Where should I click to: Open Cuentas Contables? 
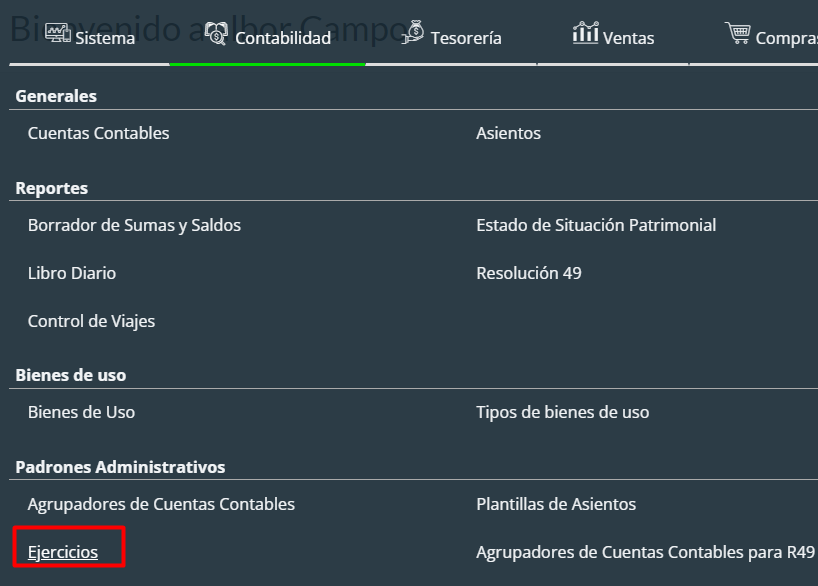(98, 133)
